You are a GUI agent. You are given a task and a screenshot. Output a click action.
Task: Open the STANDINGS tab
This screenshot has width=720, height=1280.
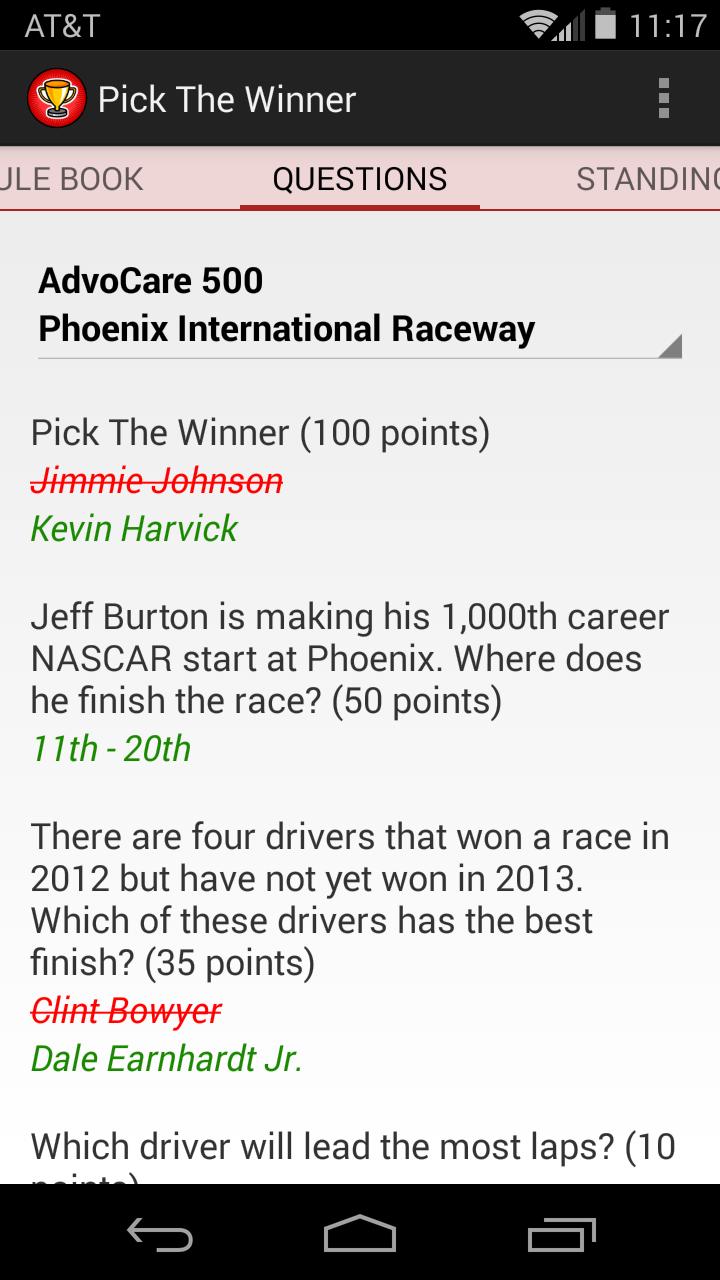point(648,178)
